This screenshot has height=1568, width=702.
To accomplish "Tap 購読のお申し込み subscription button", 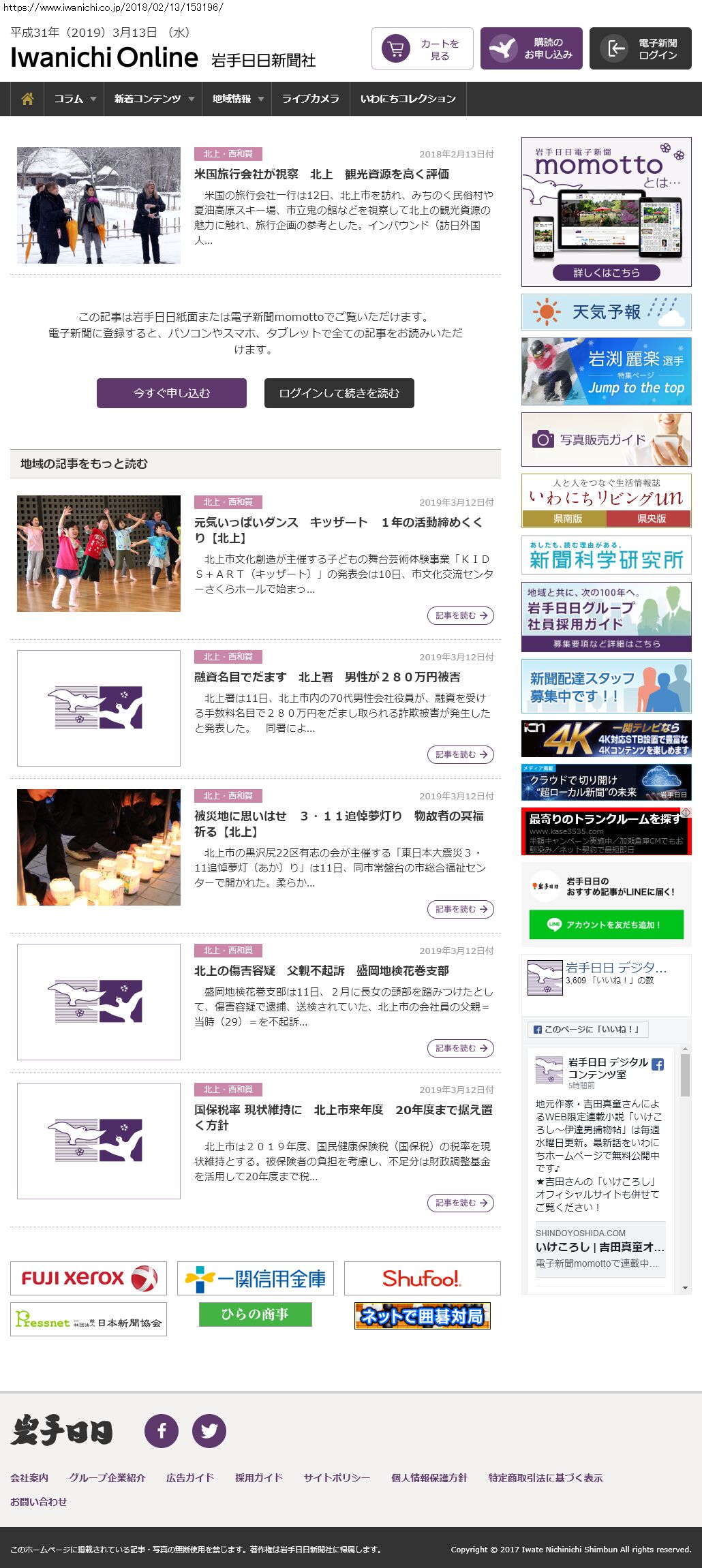I will [531, 49].
